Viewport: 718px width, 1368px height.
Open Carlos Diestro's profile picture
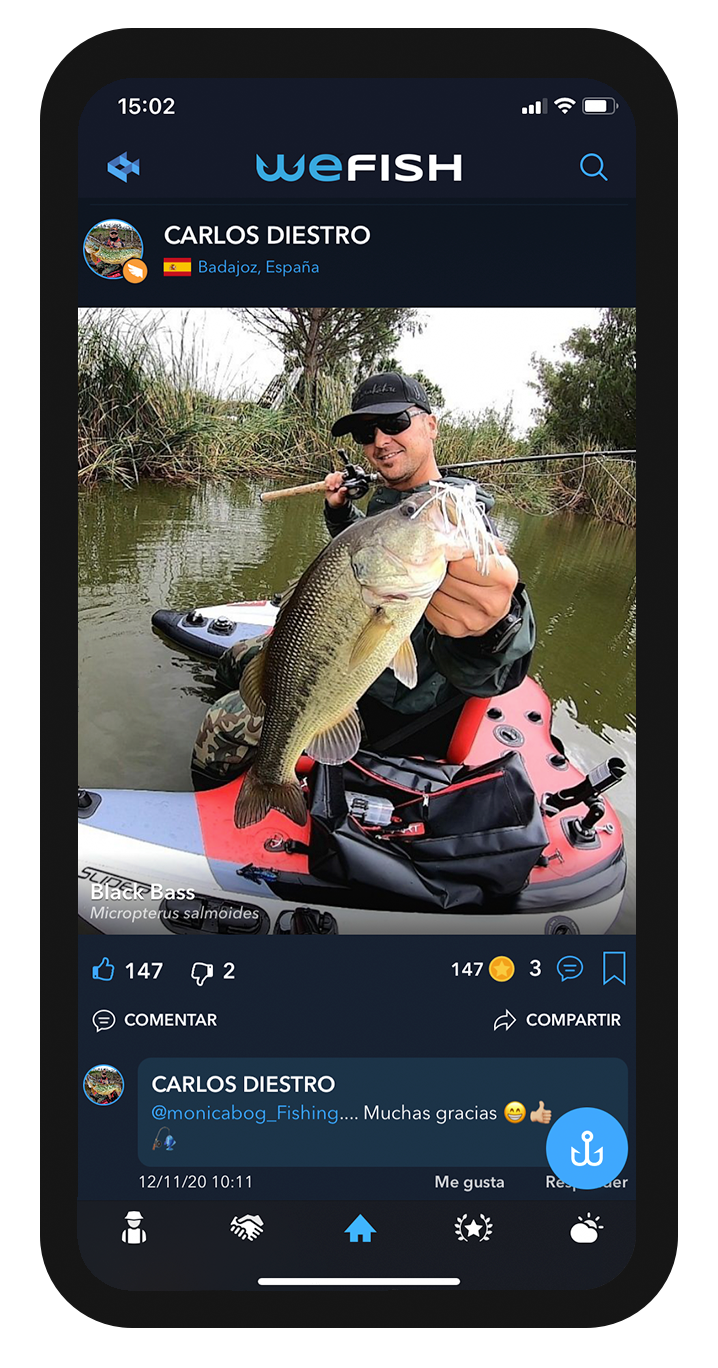coord(113,248)
